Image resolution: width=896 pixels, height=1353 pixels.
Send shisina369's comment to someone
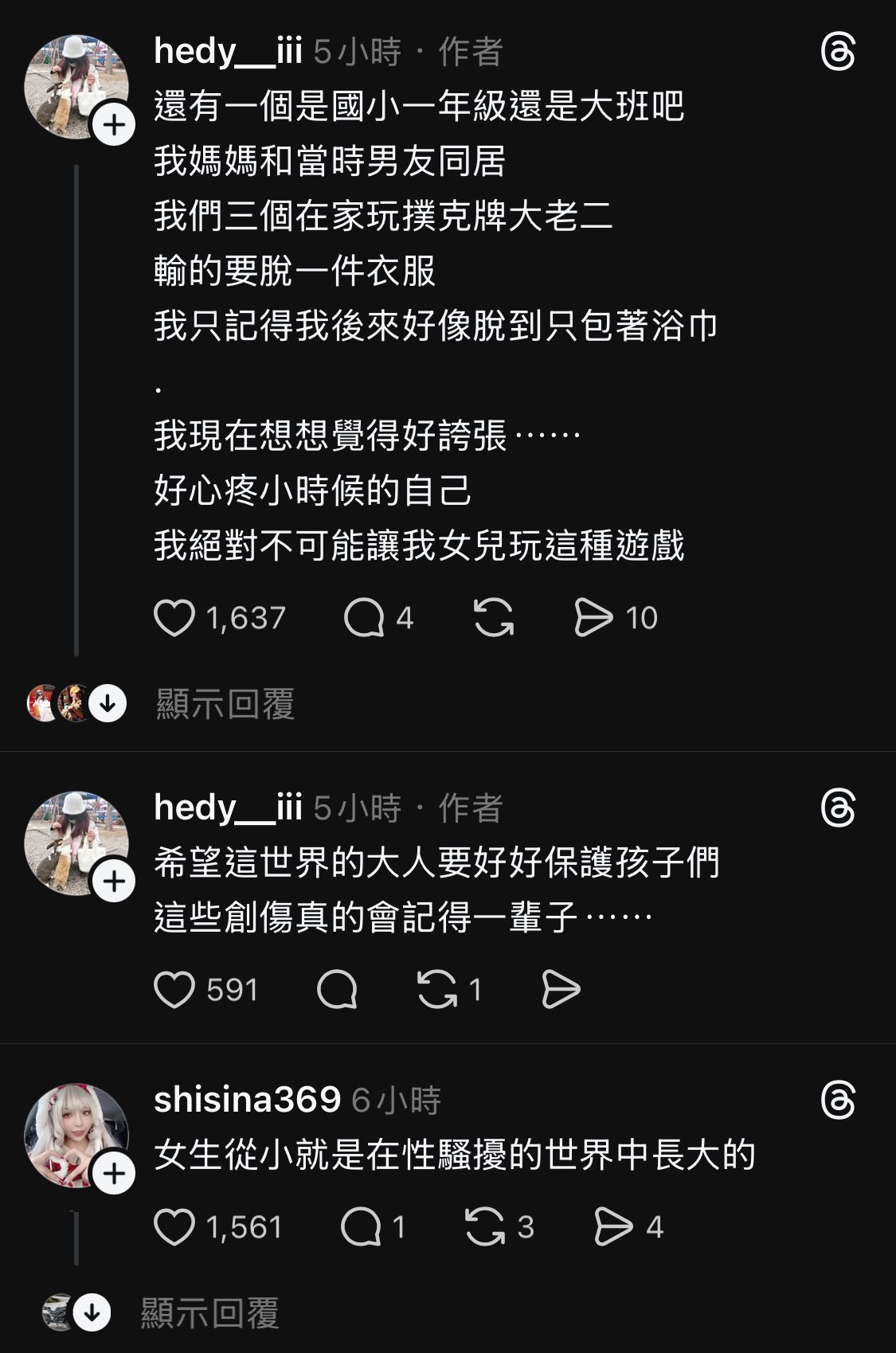613,1227
